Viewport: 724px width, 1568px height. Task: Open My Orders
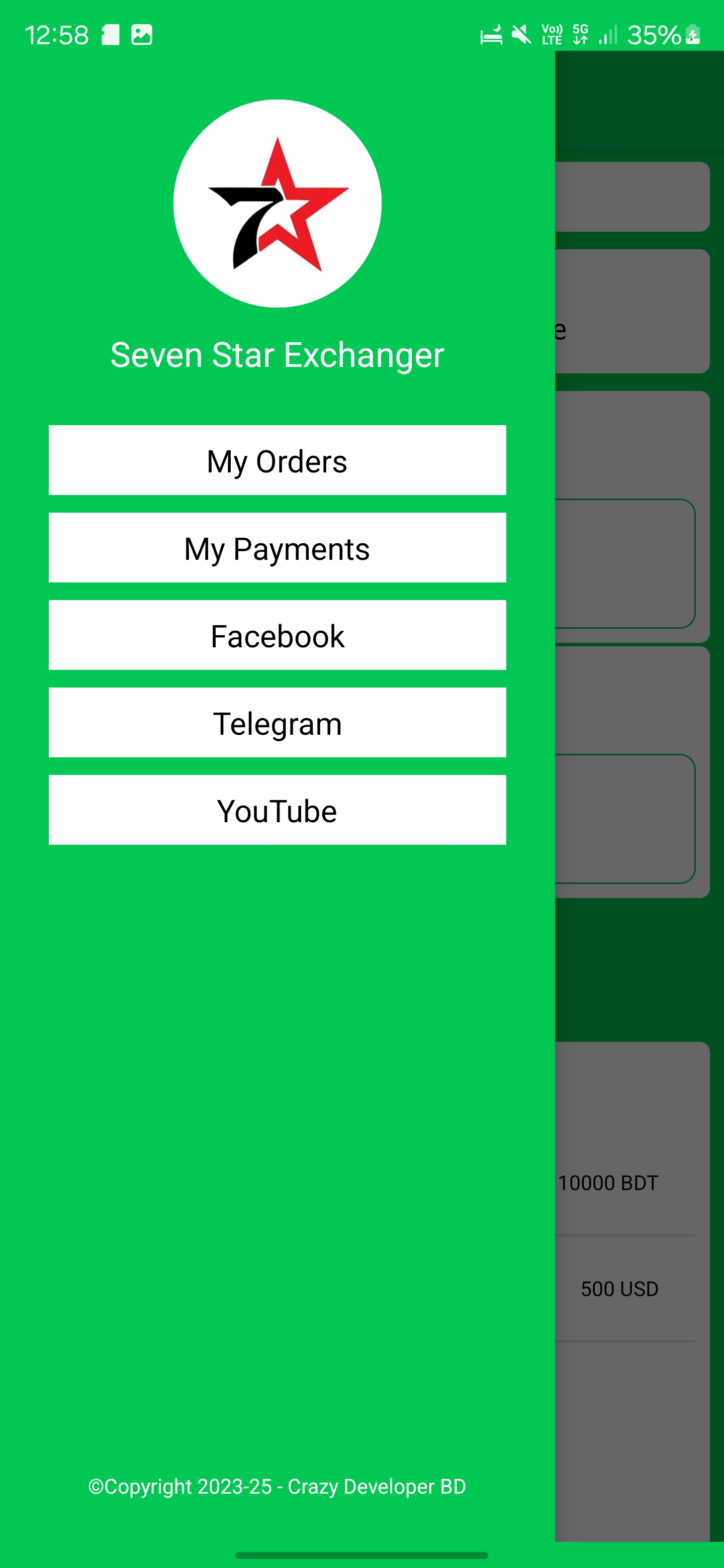tap(277, 460)
